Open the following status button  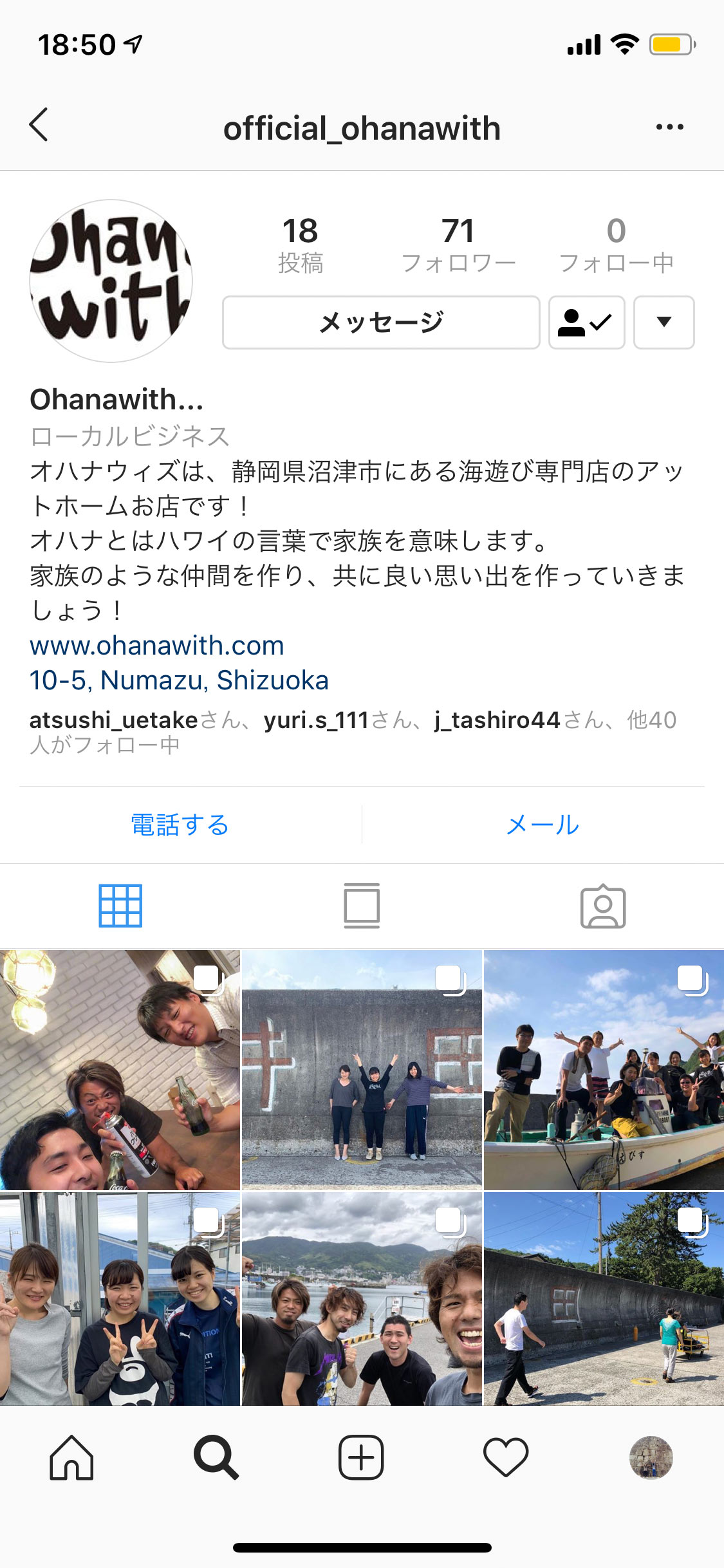tap(586, 322)
